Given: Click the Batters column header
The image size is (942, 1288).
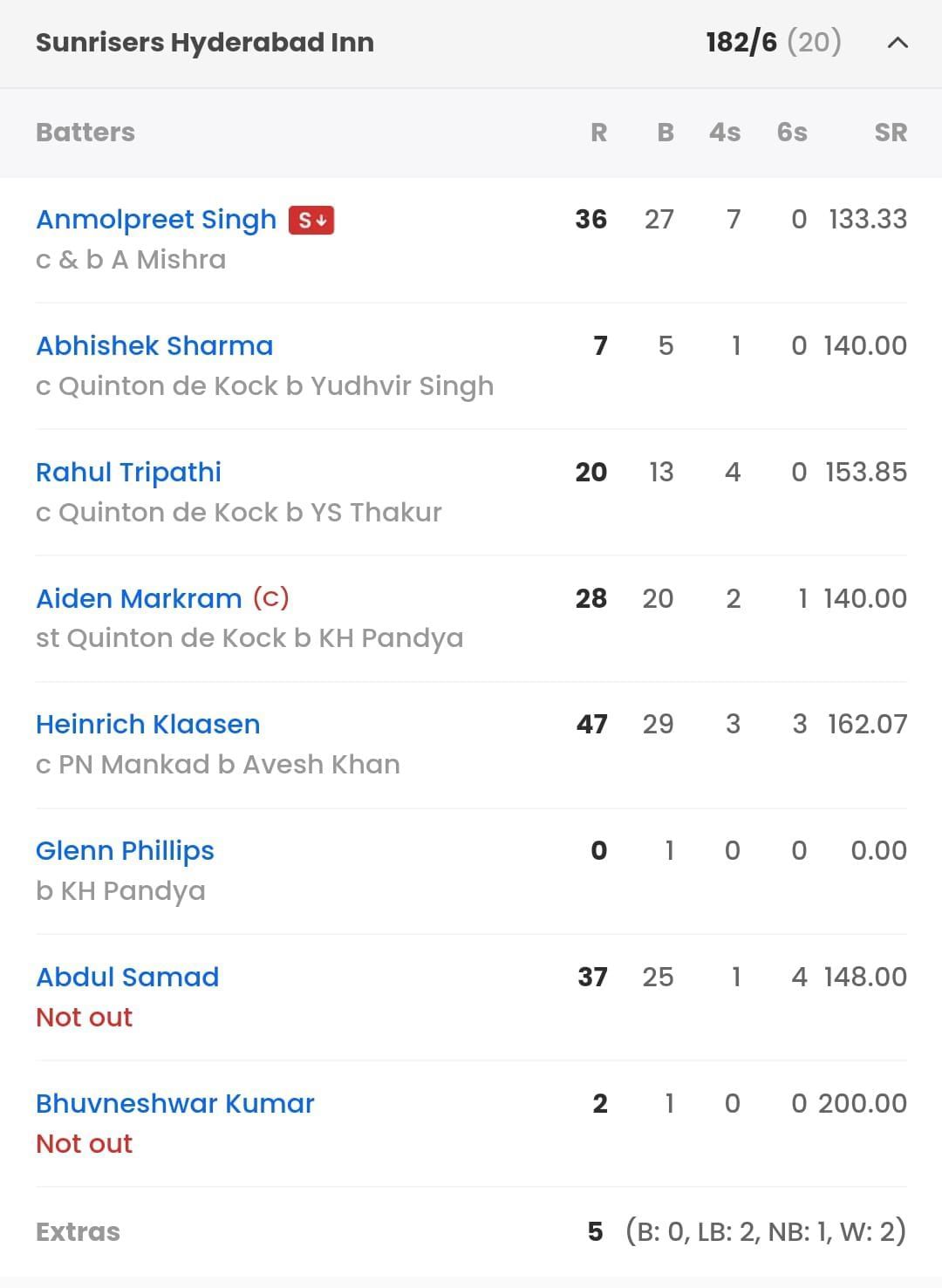Looking at the screenshot, I should click(84, 133).
